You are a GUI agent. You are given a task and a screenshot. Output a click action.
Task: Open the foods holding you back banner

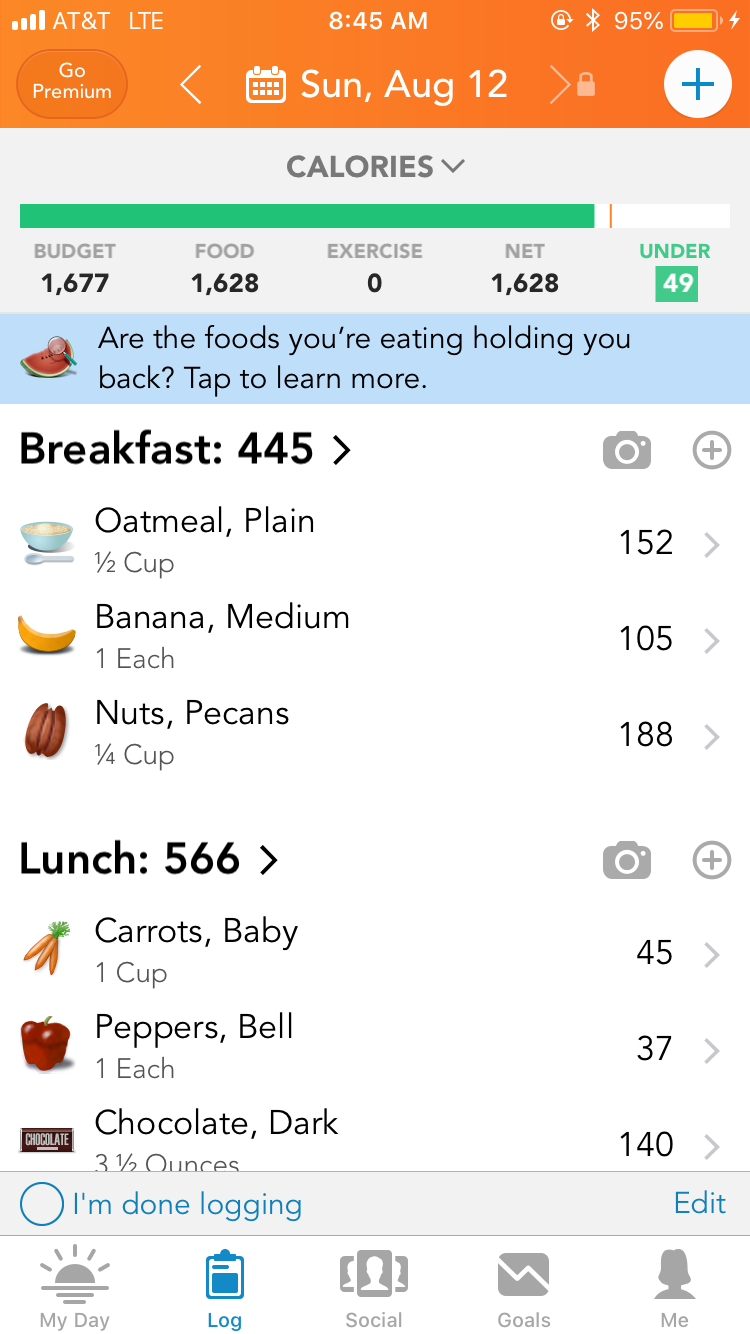[375, 358]
